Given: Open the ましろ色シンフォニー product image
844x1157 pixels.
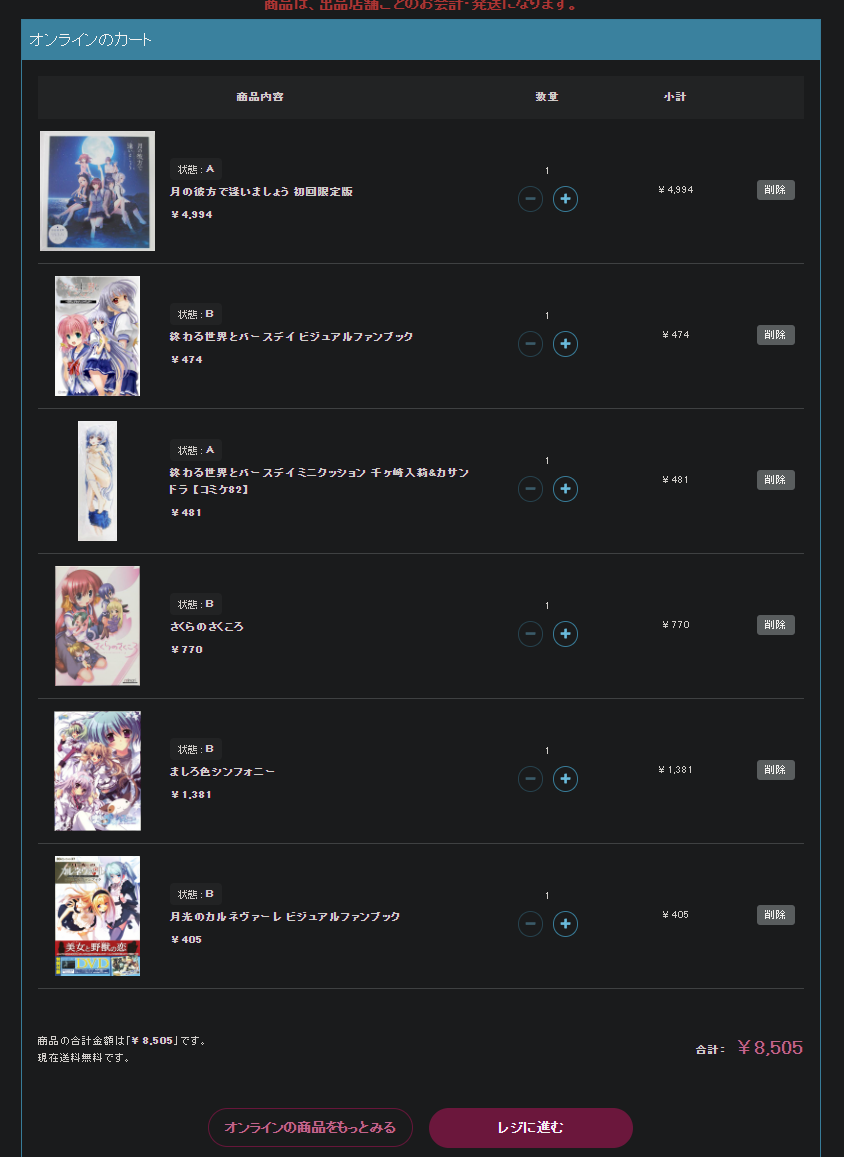Looking at the screenshot, I should (97, 771).
